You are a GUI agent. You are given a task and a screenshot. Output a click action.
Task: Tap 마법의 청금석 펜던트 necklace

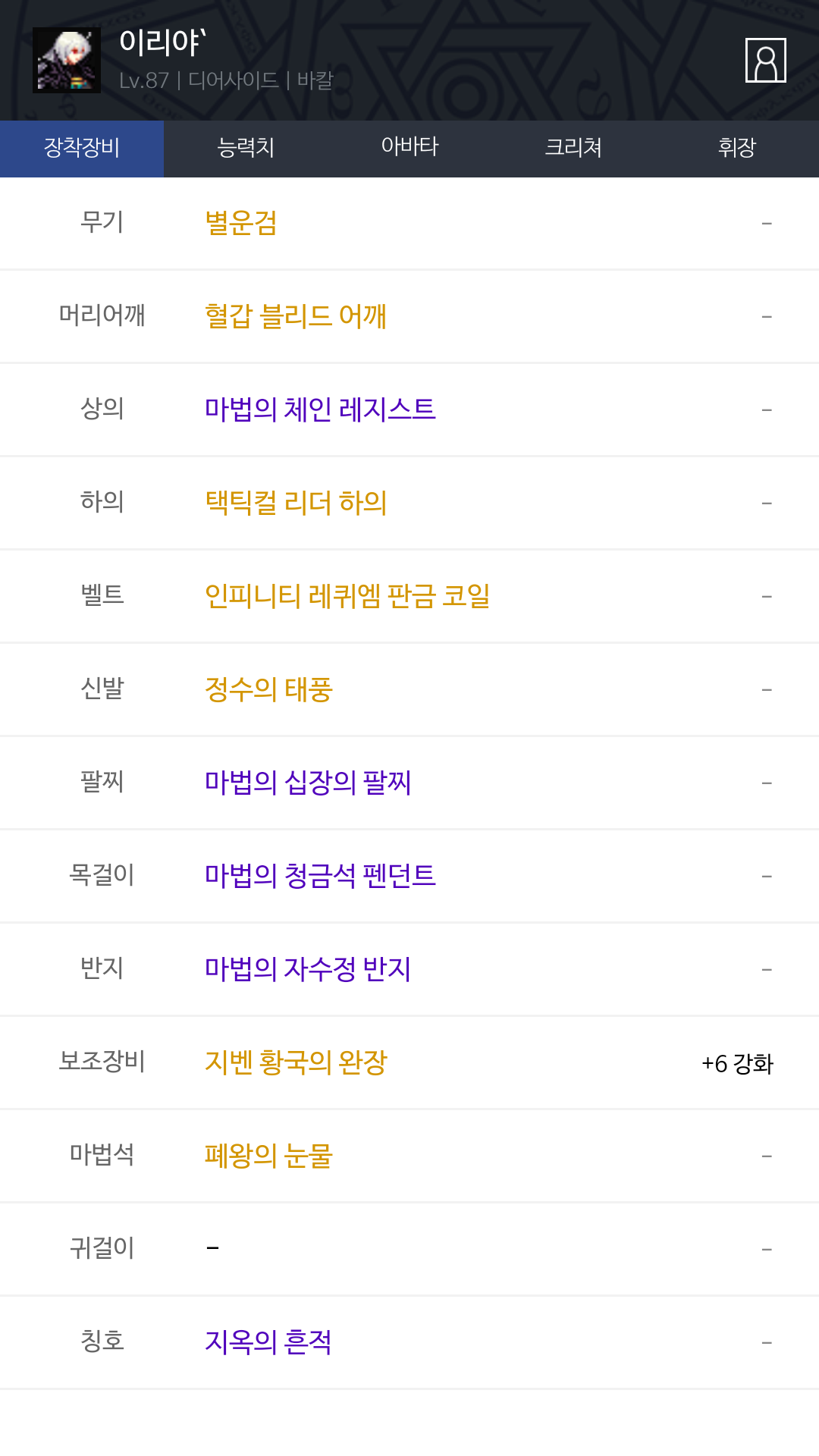tap(320, 876)
